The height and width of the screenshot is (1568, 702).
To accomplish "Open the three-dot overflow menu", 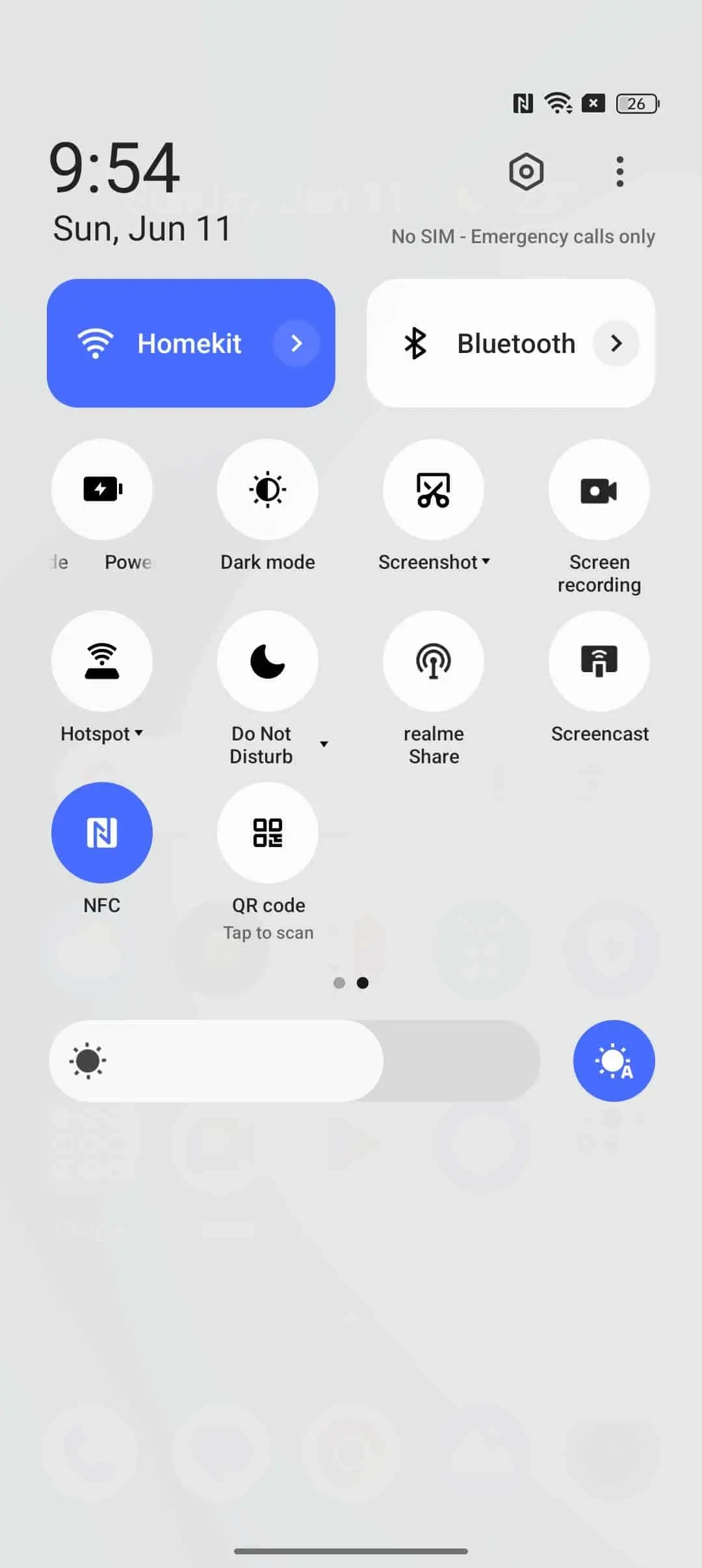I will click(619, 172).
